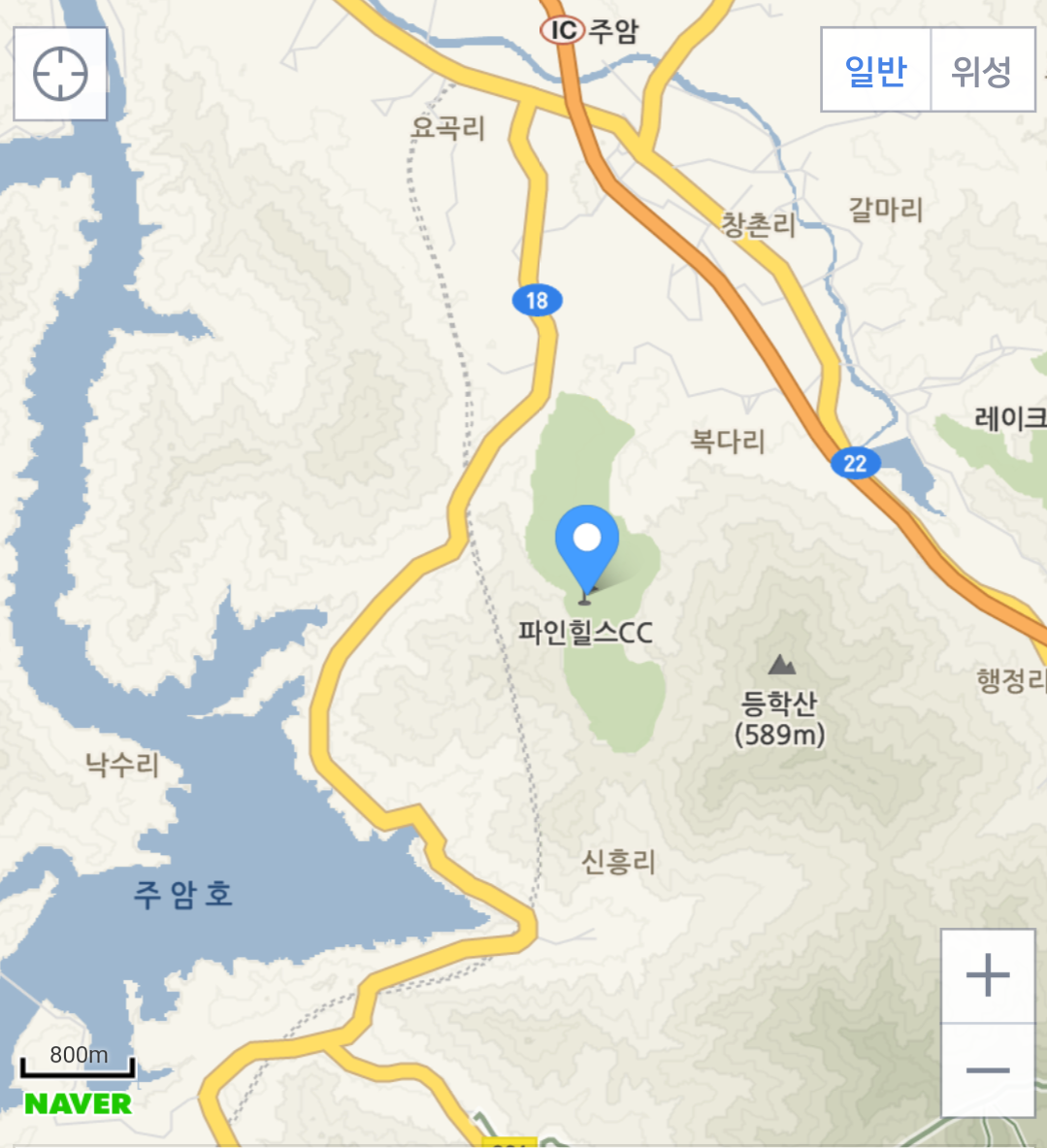Screen dimensions: 1047x1148
Task: Zoom in with the plus button
Action: [988, 975]
